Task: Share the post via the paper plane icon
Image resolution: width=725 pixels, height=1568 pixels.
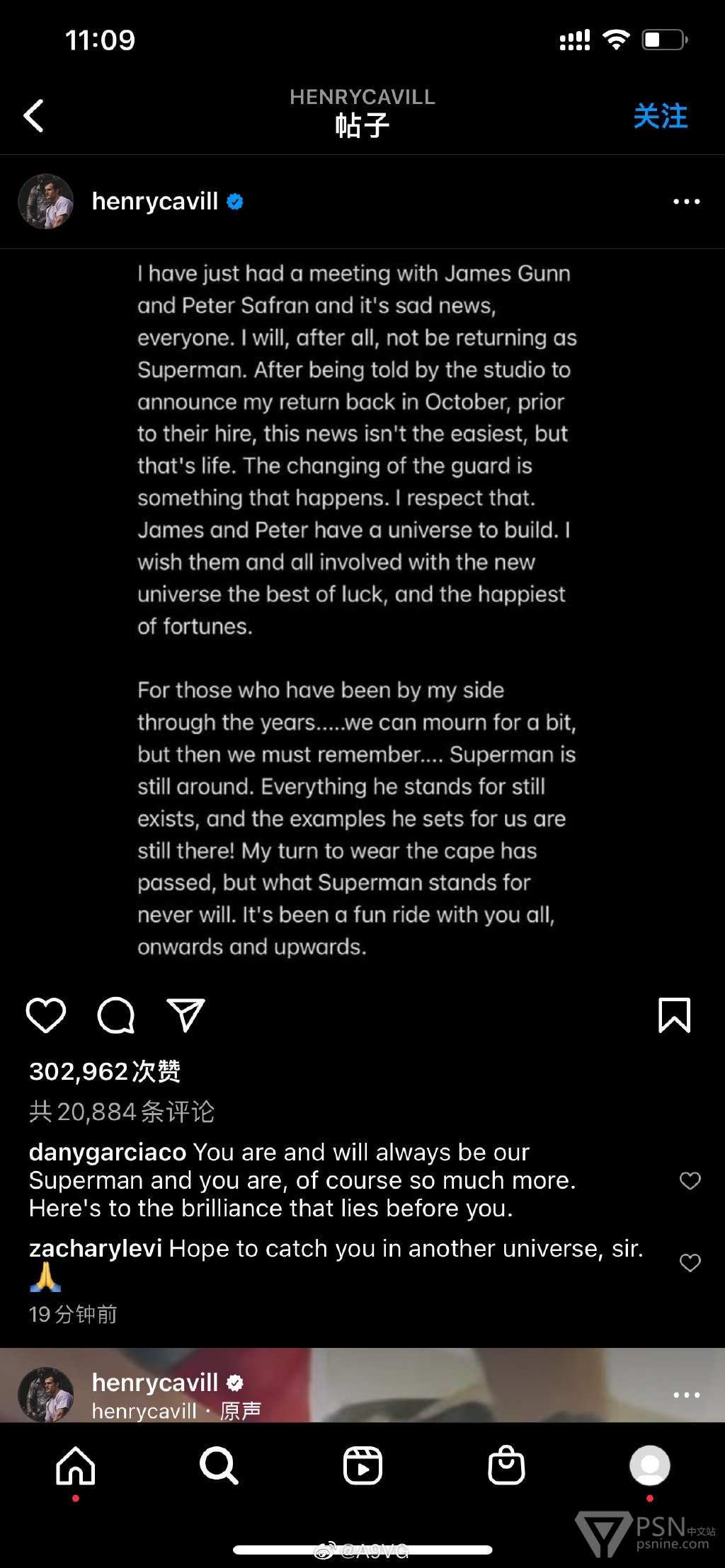Action: click(185, 1015)
